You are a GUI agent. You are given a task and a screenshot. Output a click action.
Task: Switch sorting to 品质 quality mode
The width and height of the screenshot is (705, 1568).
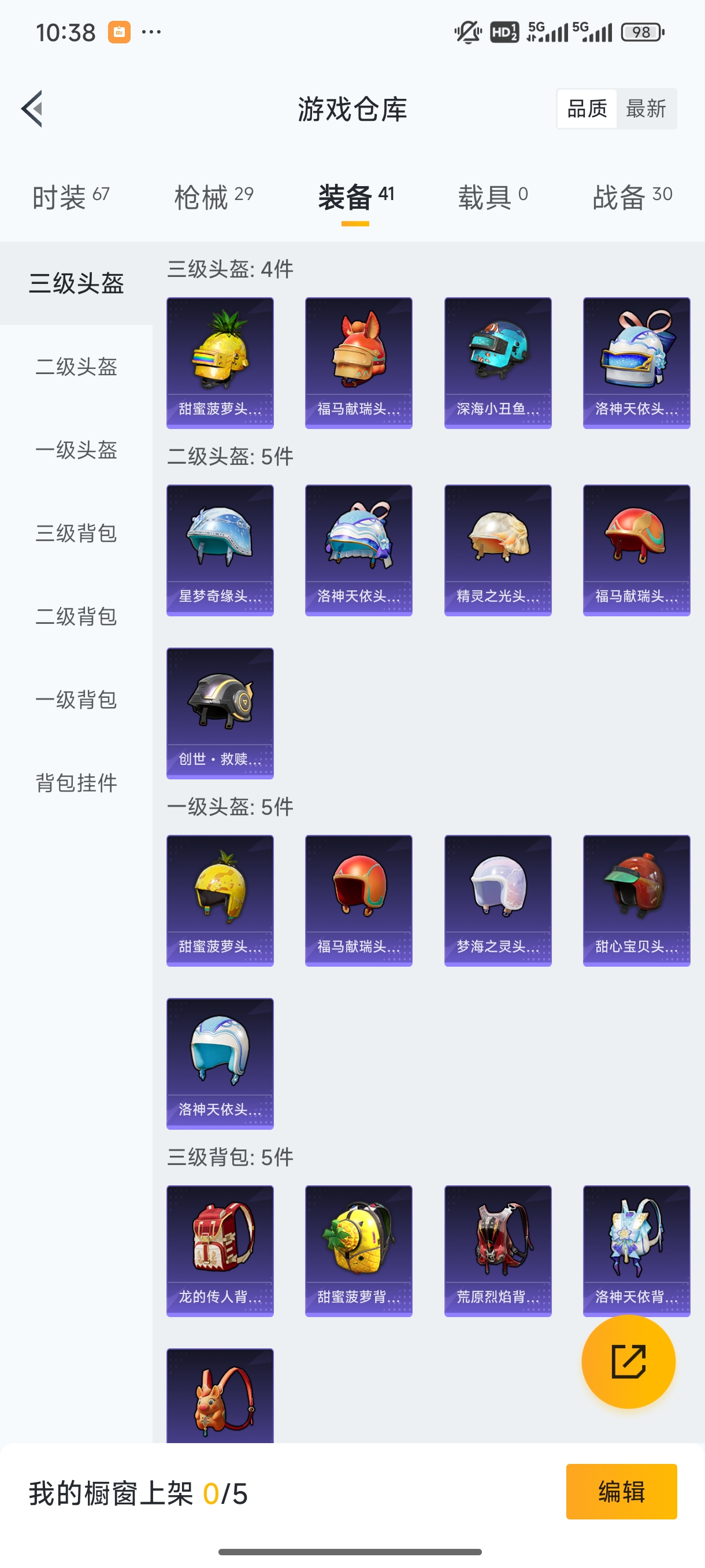point(587,108)
